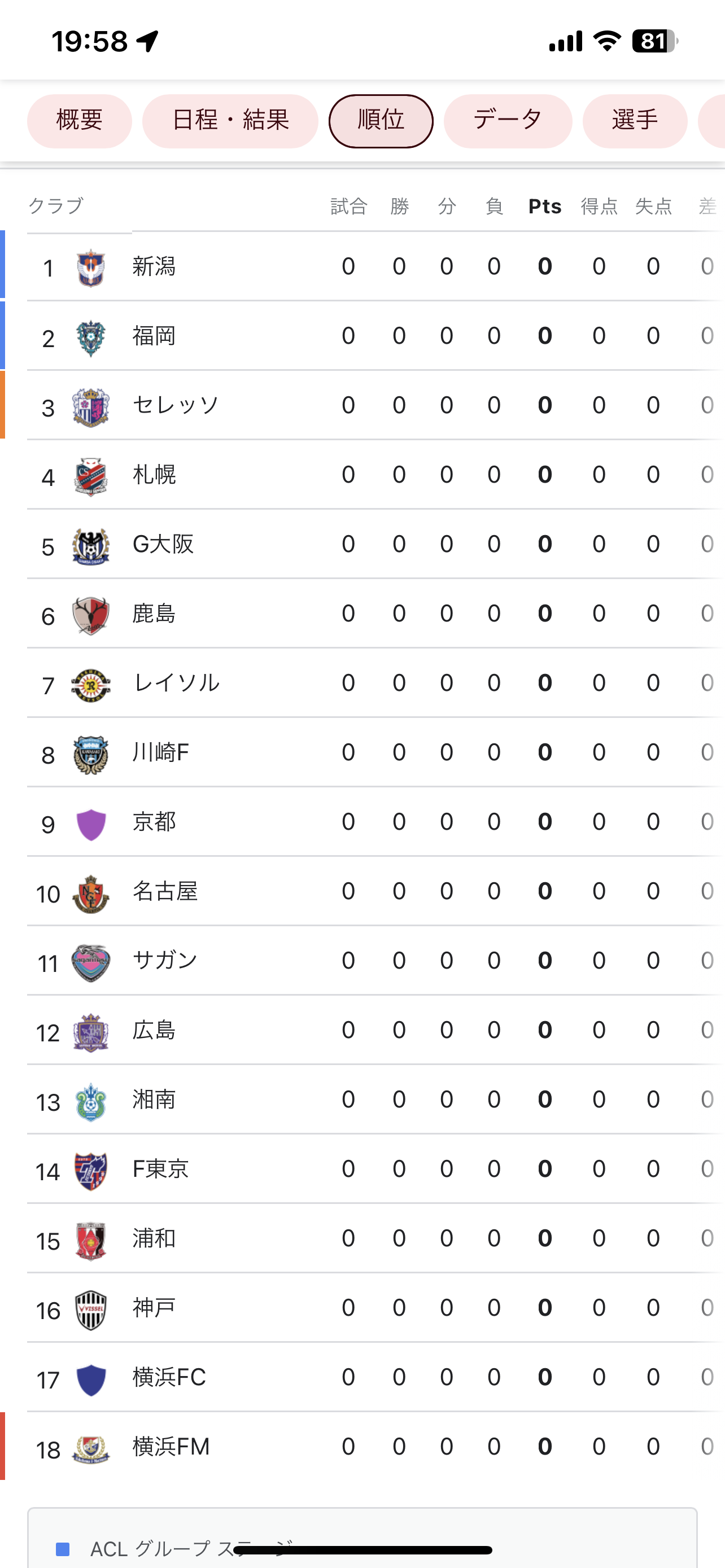Select the 横浜FM row
The height and width of the screenshot is (1568, 725).
tap(375, 1447)
